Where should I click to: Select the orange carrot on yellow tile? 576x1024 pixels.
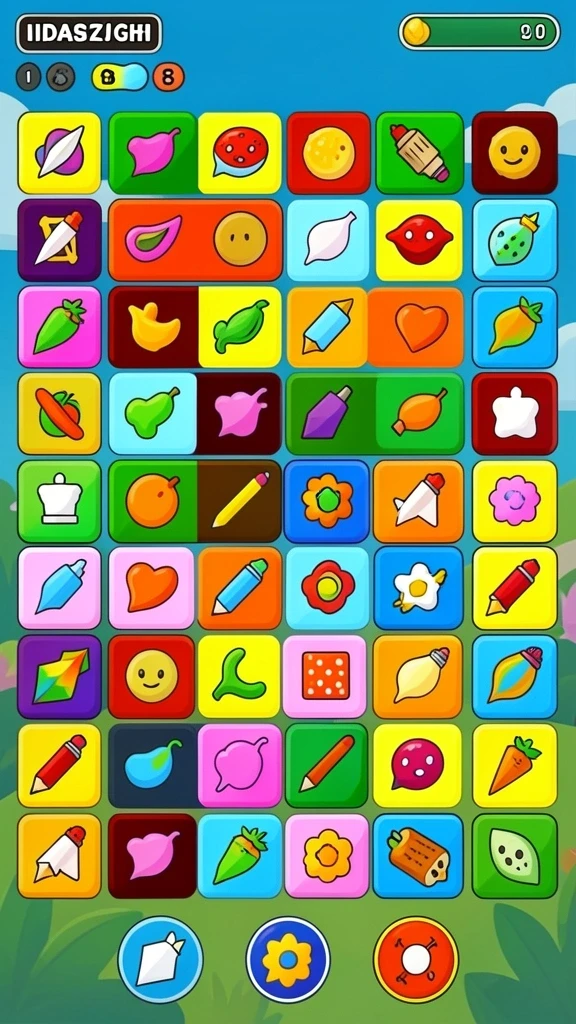[515, 765]
